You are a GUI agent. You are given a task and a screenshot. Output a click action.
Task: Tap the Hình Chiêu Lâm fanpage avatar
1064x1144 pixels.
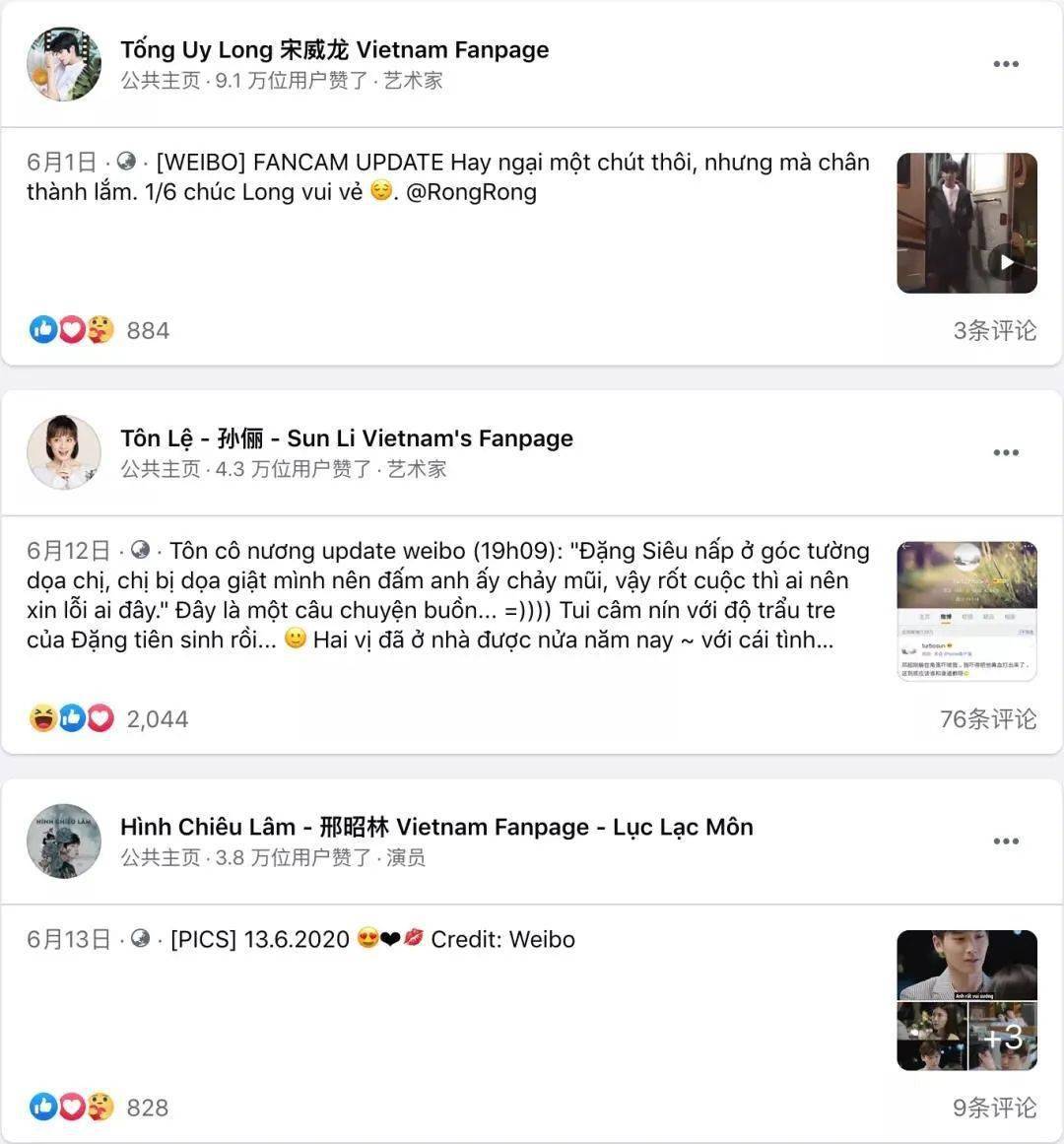64,841
